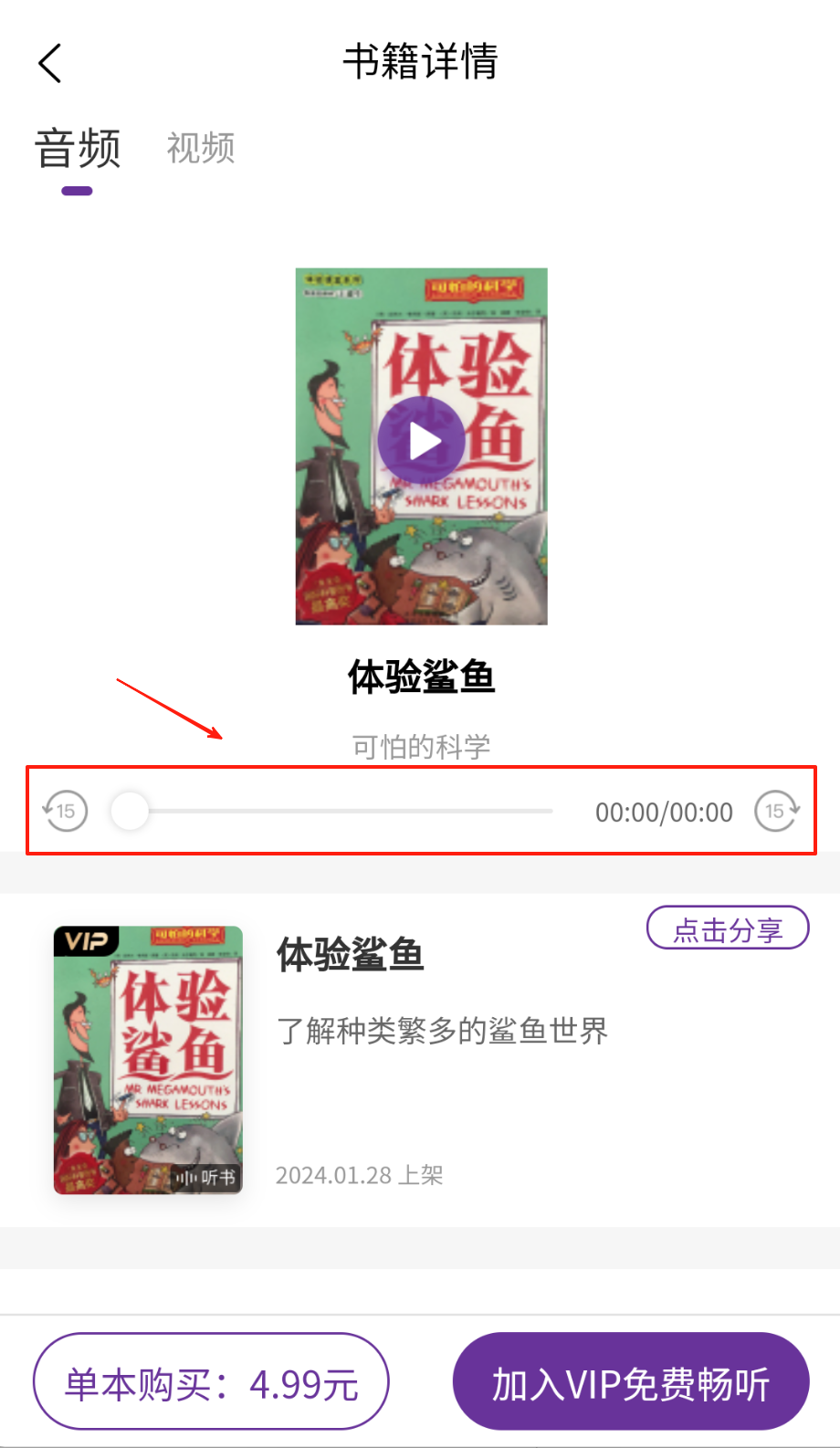
Task: Tap 点击分享 to share book
Action: [728, 929]
